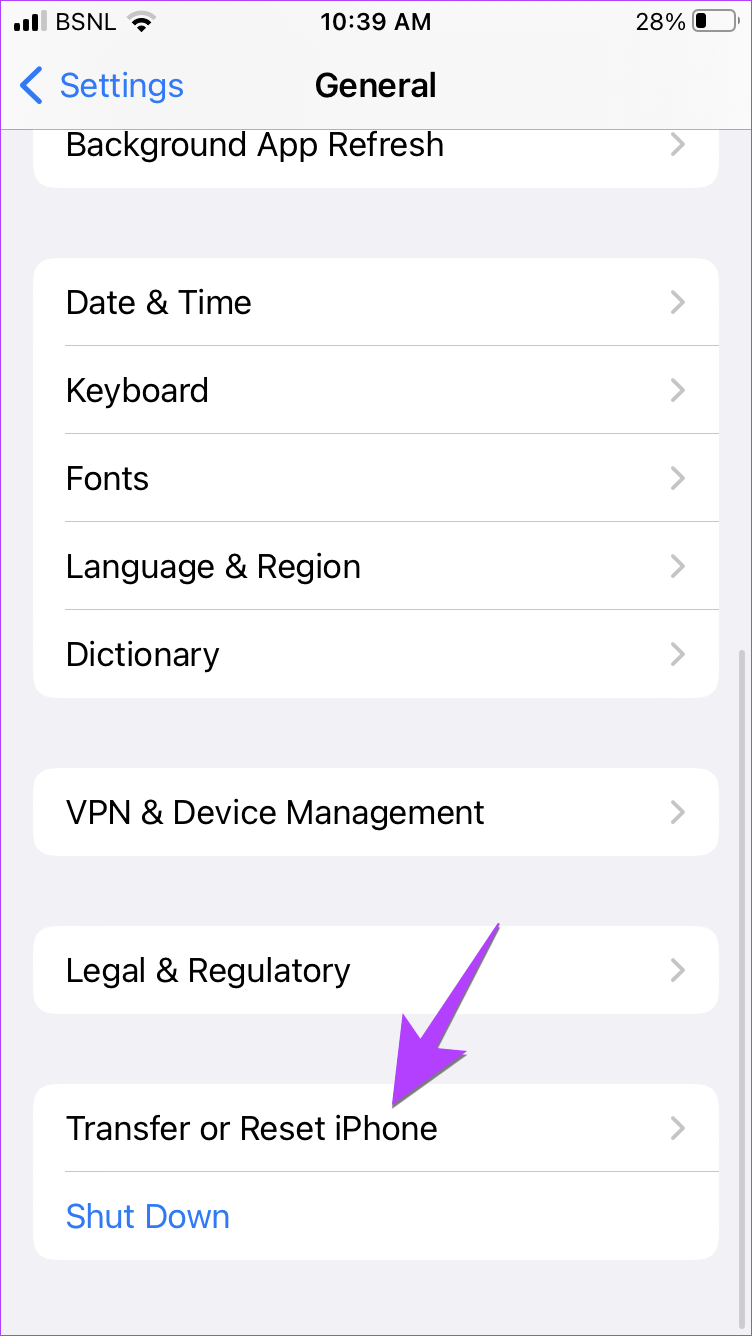Expand the Keyboard settings chevron
The width and height of the screenshot is (752, 1336).
pyautogui.click(x=678, y=390)
